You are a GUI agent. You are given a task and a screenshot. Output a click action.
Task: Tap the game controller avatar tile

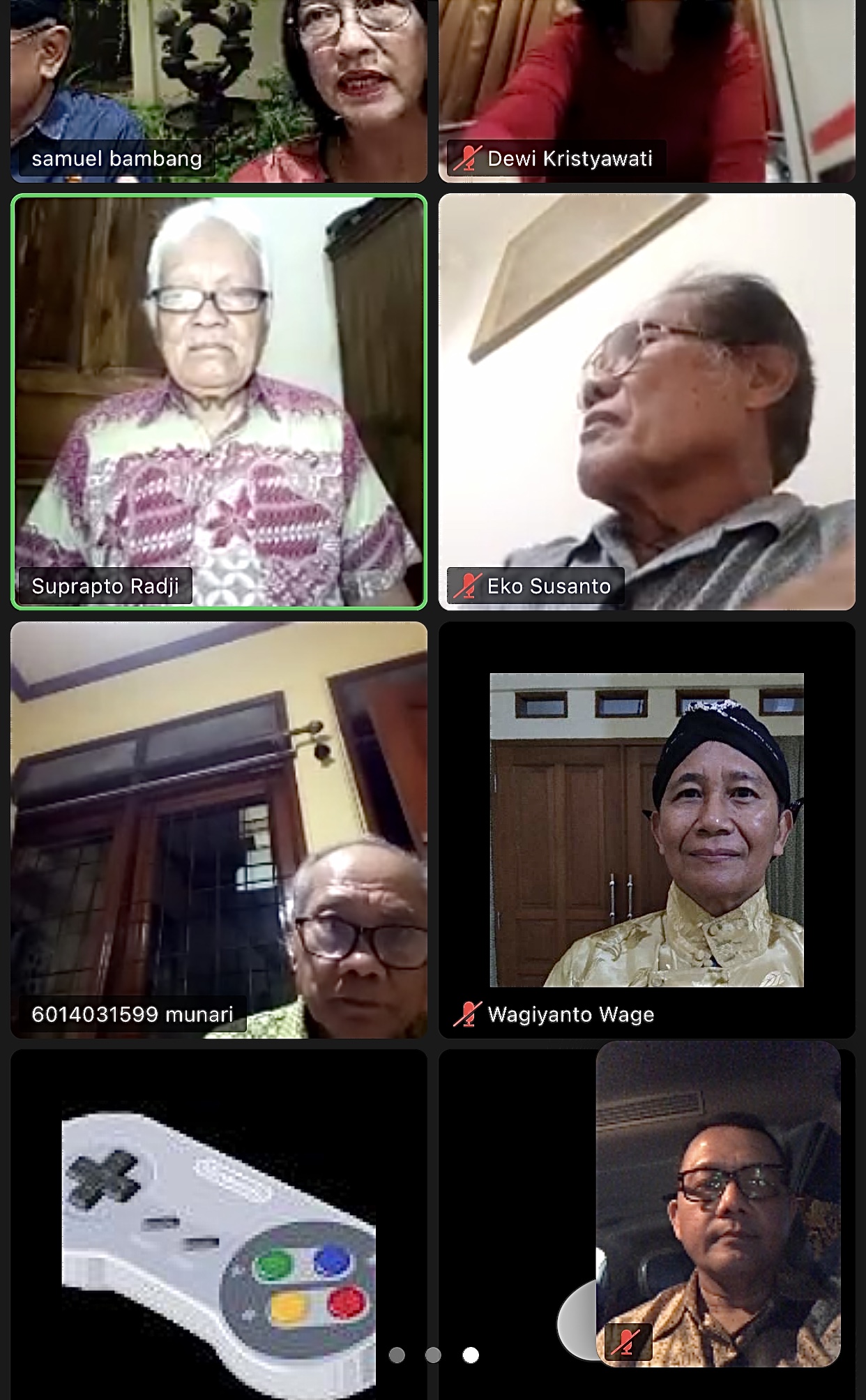pyautogui.click(x=219, y=1224)
